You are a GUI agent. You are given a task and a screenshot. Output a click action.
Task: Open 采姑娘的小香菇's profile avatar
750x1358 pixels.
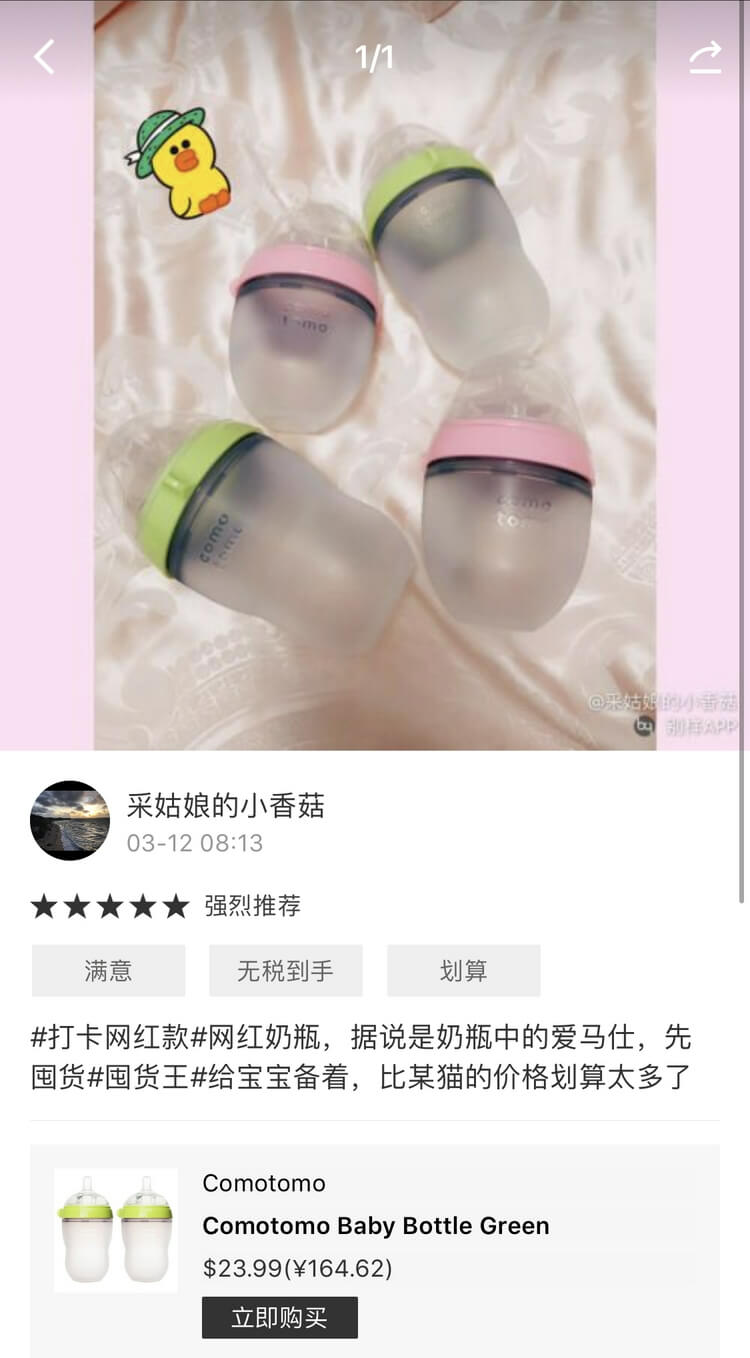[x=70, y=820]
